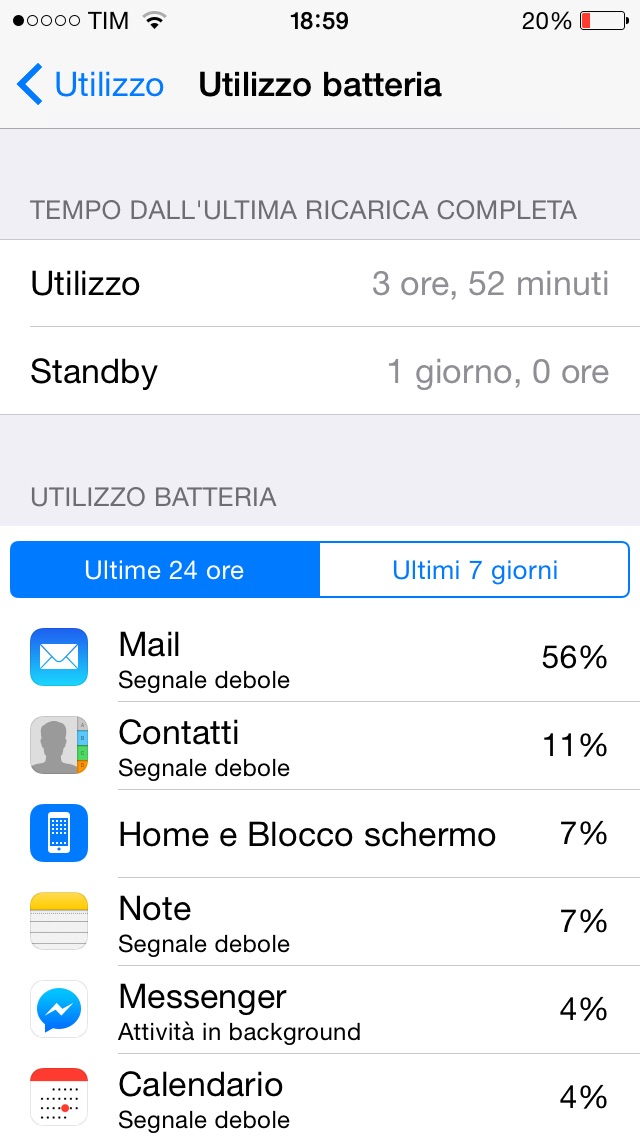Screen dimensions: 640x1136
Task: Switch to Ultimi 7 giorni
Action: coord(475,570)
